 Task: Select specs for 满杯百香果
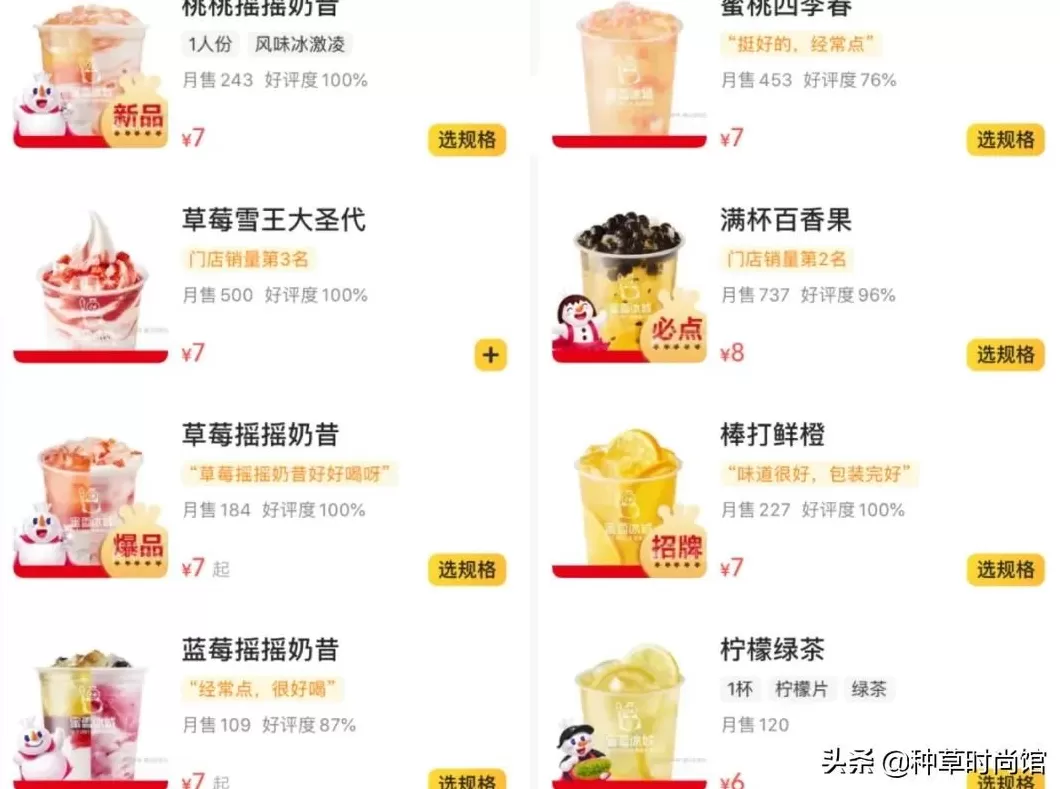pos(1005,355)
